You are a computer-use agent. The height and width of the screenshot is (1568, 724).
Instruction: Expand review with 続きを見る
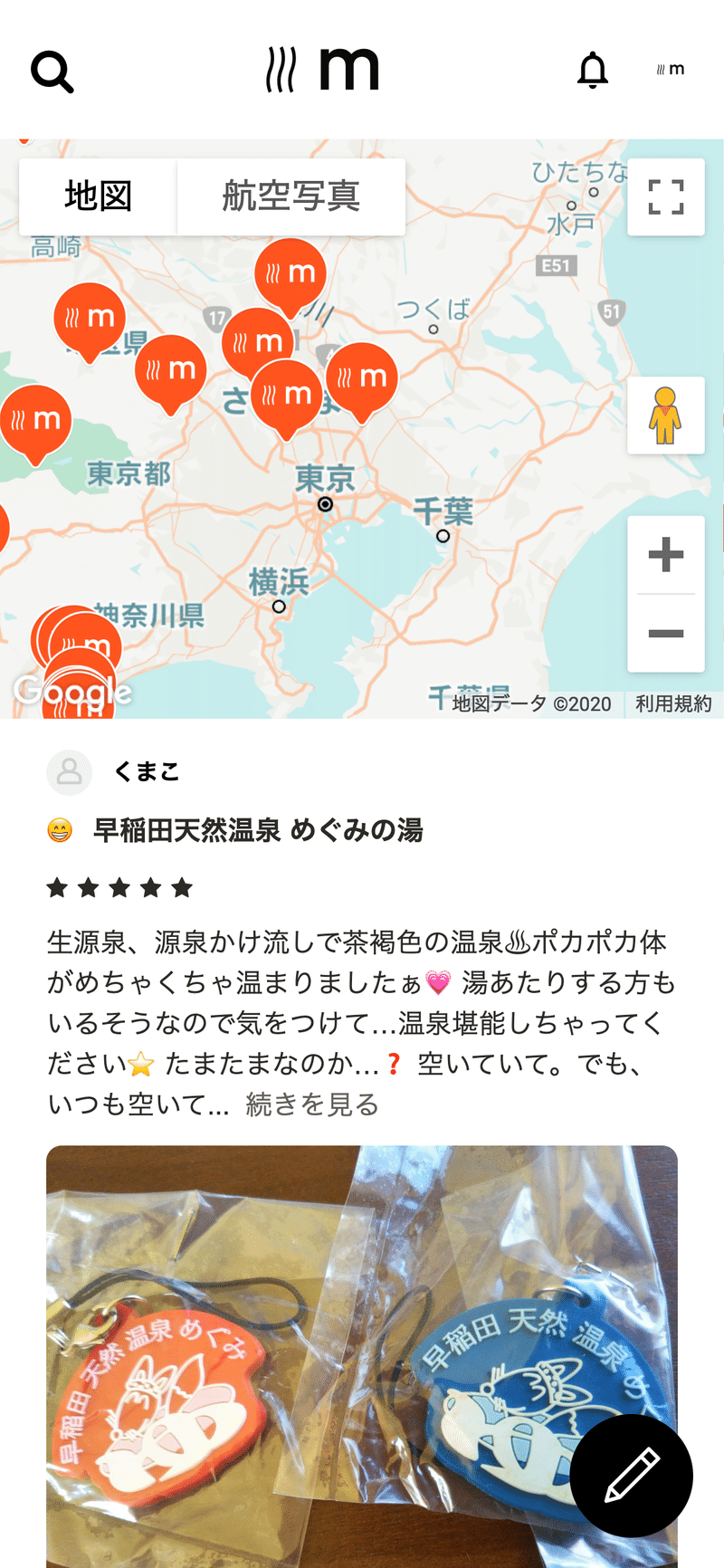click(312, 1104)
